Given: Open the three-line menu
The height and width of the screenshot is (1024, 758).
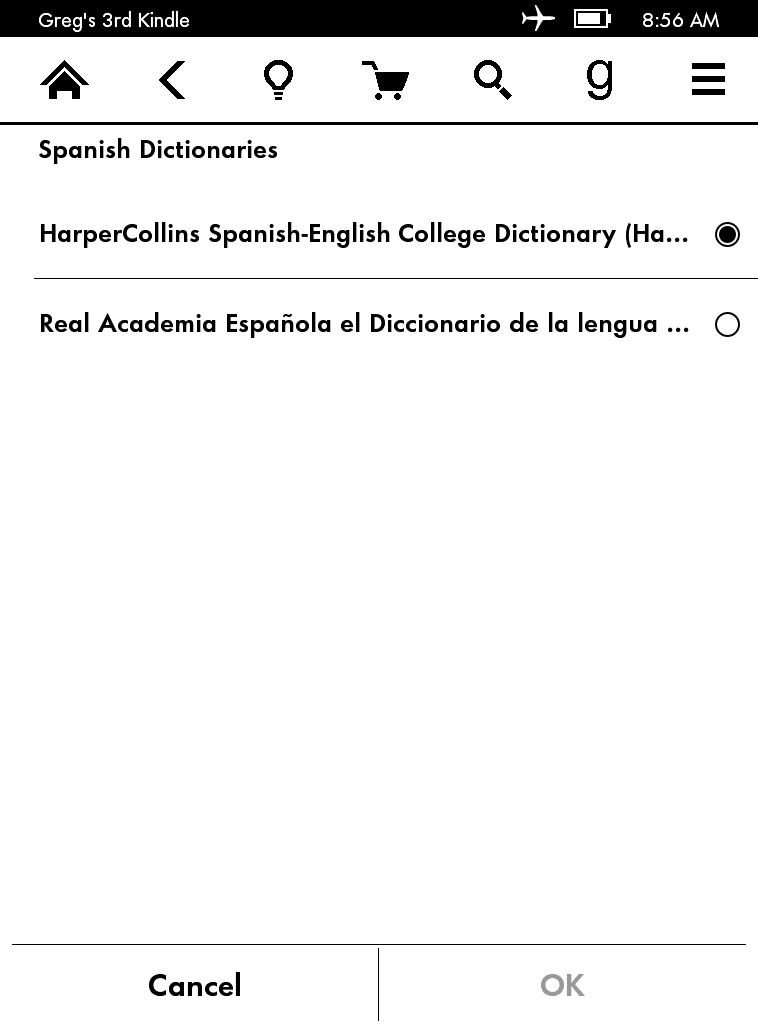Looking at the screenshot, I should [x=708, y=79].
